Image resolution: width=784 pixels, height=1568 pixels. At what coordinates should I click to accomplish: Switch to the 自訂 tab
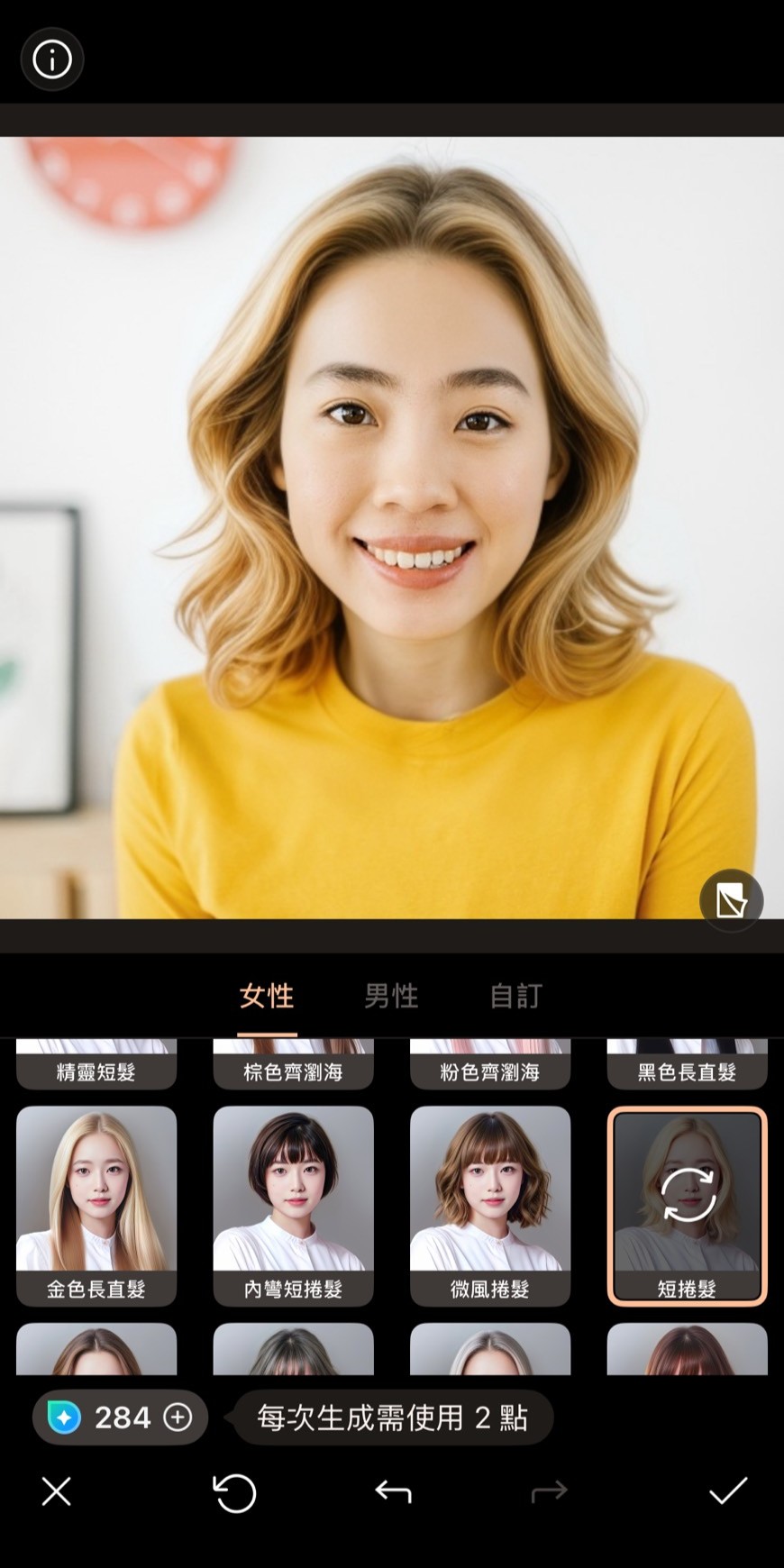click(515, 996)
